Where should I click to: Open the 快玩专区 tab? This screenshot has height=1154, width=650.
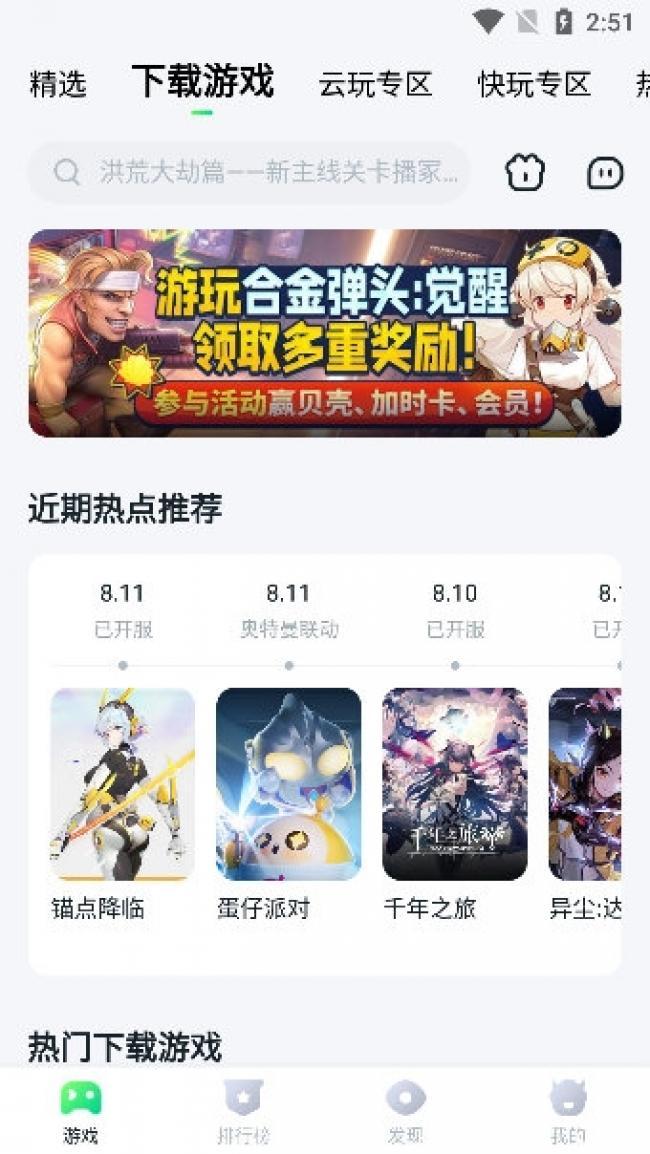tap(534, 84)
